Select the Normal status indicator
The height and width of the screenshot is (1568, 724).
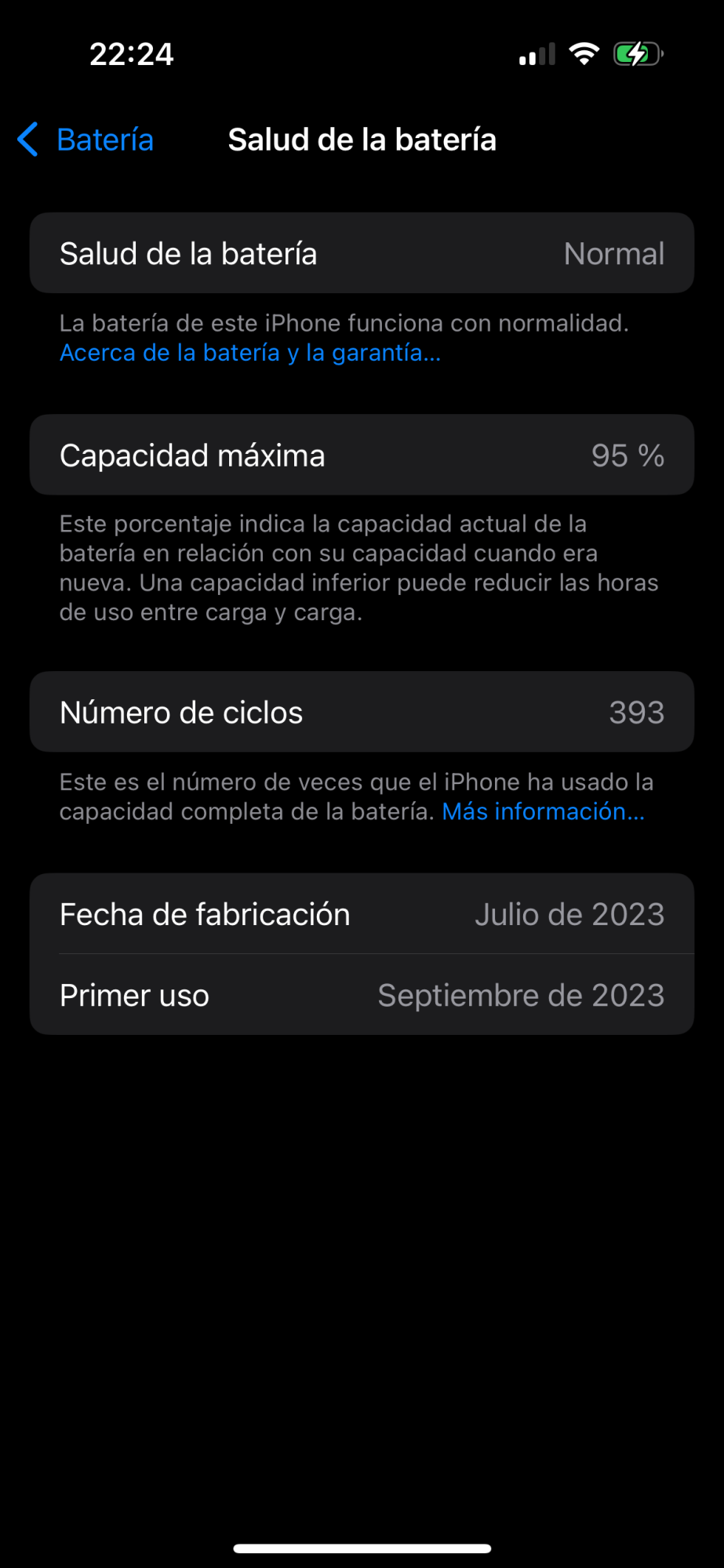point(613,253)
